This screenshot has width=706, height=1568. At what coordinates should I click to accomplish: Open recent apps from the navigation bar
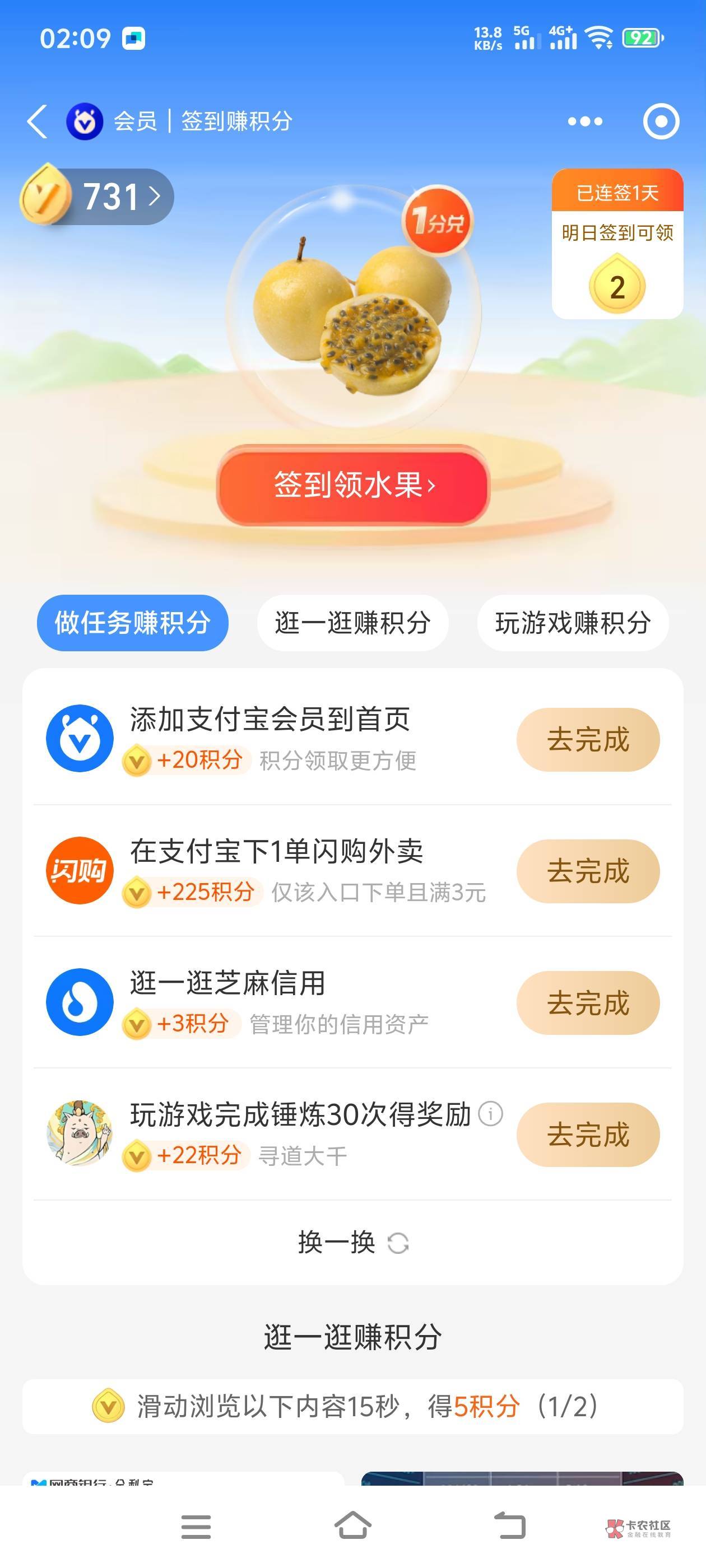coord(196,1526)
